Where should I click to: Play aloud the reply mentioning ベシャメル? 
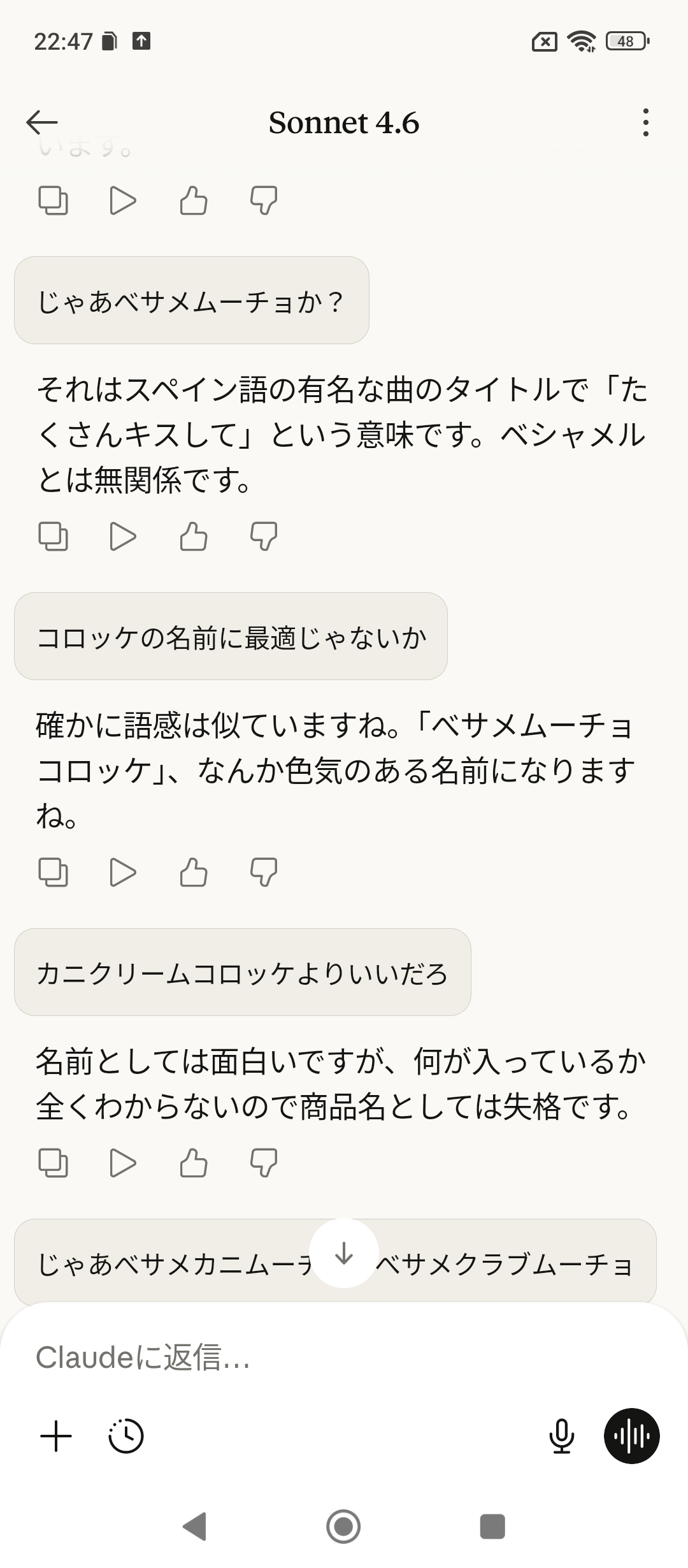point(122,536)
